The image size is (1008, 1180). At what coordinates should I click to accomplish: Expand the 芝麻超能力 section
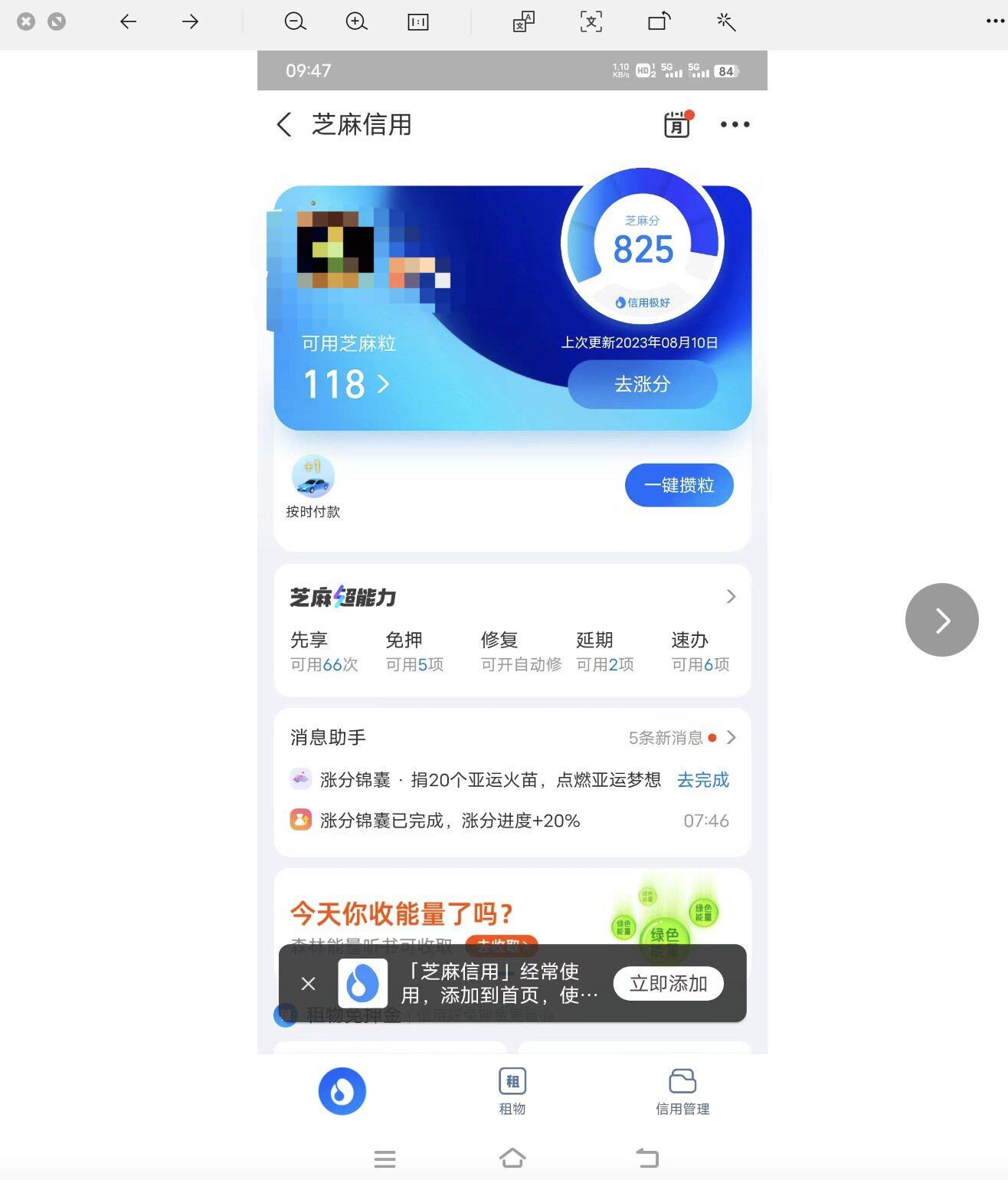[730, 597]
